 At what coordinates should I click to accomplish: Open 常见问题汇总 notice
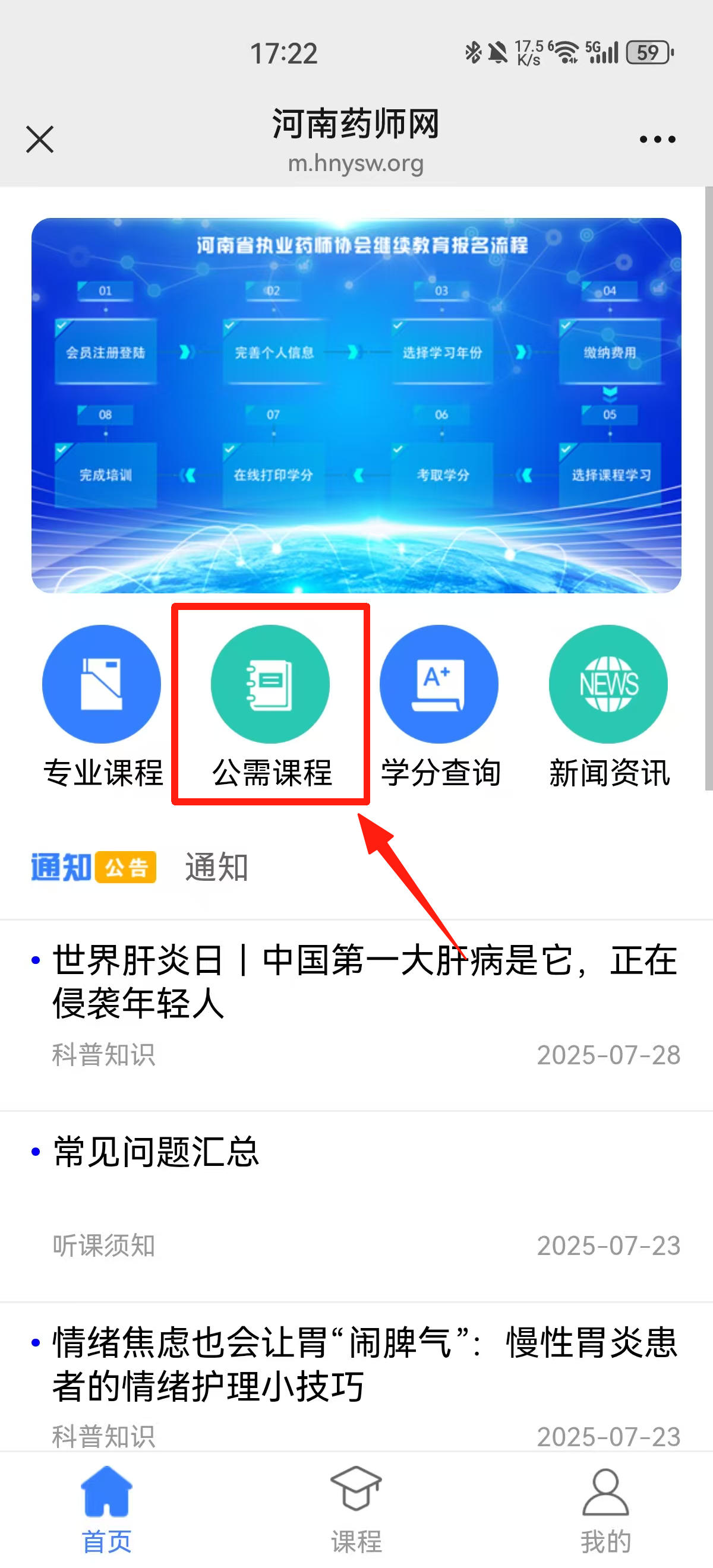coord(156,1152)
